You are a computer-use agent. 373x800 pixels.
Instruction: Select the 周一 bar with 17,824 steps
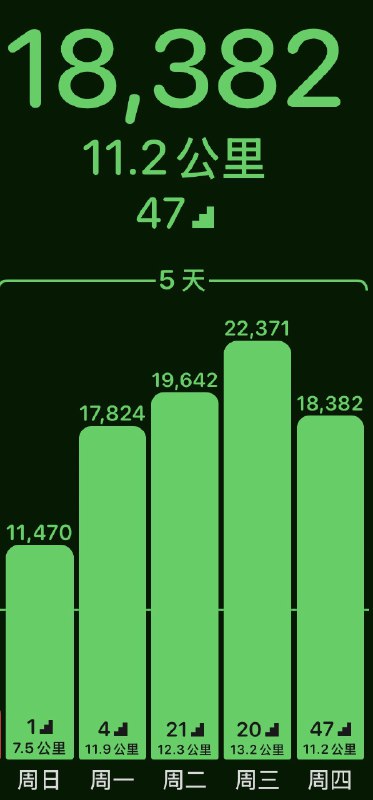(x=112, y=592)
